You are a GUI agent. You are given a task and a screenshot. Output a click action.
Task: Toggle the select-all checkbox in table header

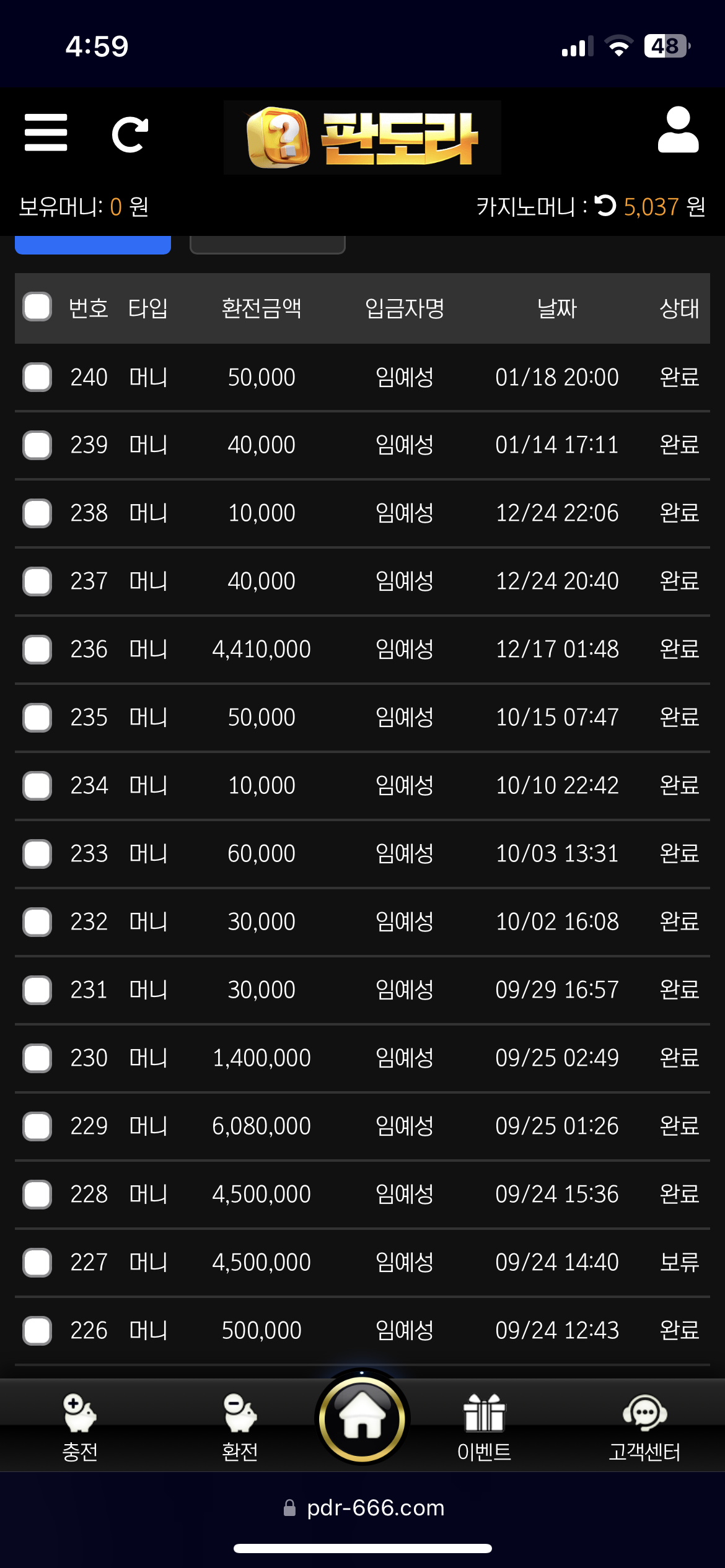[37, 307]
